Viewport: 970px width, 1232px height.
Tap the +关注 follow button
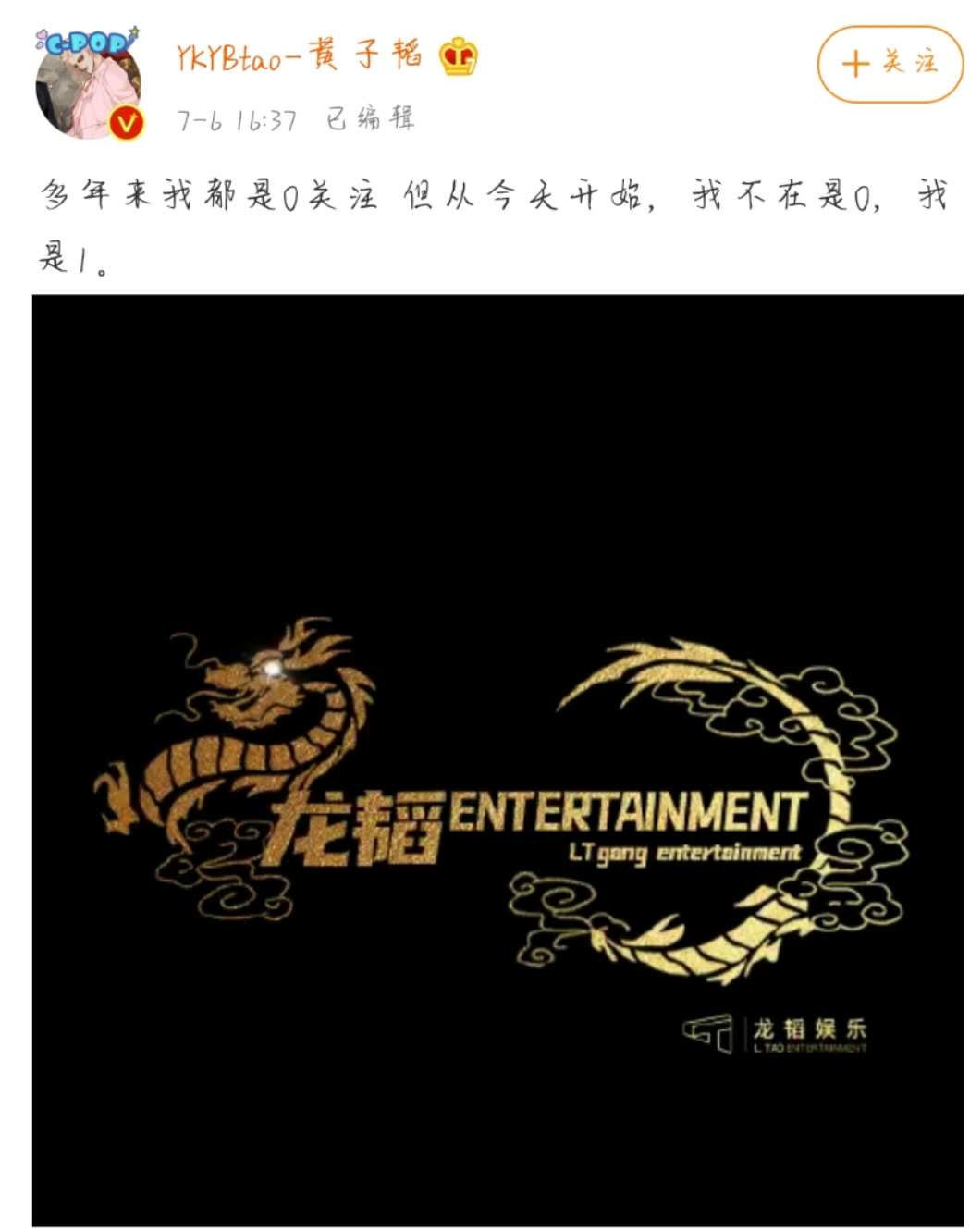click(890, 63)
